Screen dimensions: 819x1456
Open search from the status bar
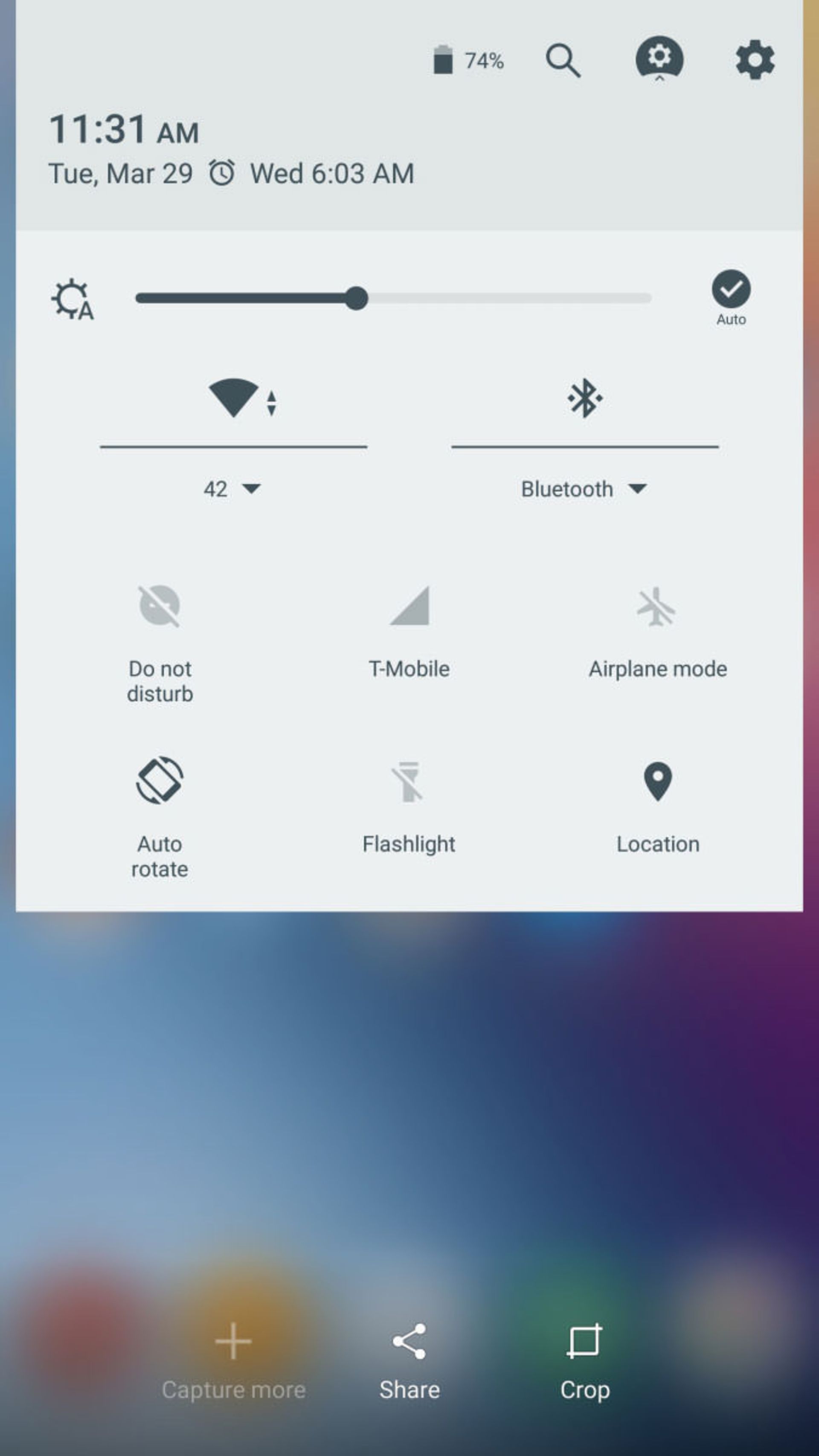click(563, 61)
